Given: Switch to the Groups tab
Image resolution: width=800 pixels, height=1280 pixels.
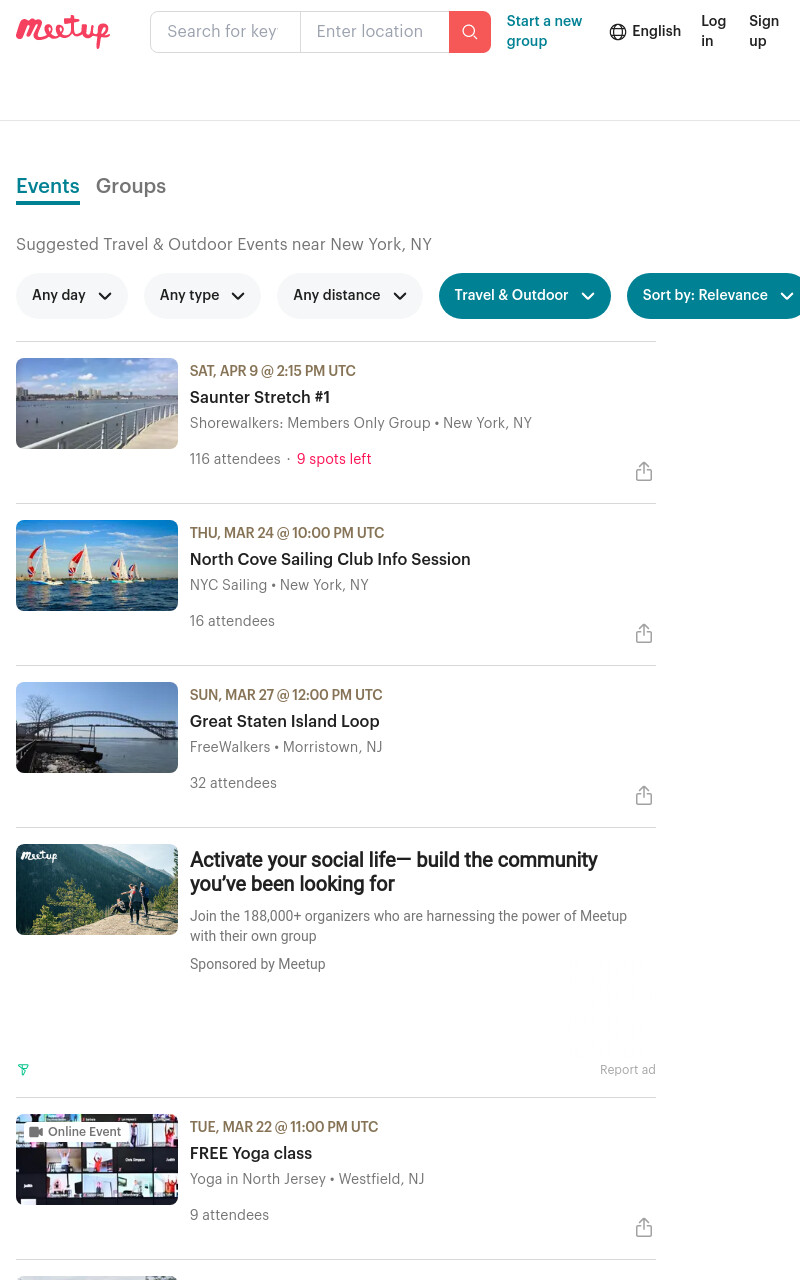Looking at the screenshot, I should coord(131,186).
